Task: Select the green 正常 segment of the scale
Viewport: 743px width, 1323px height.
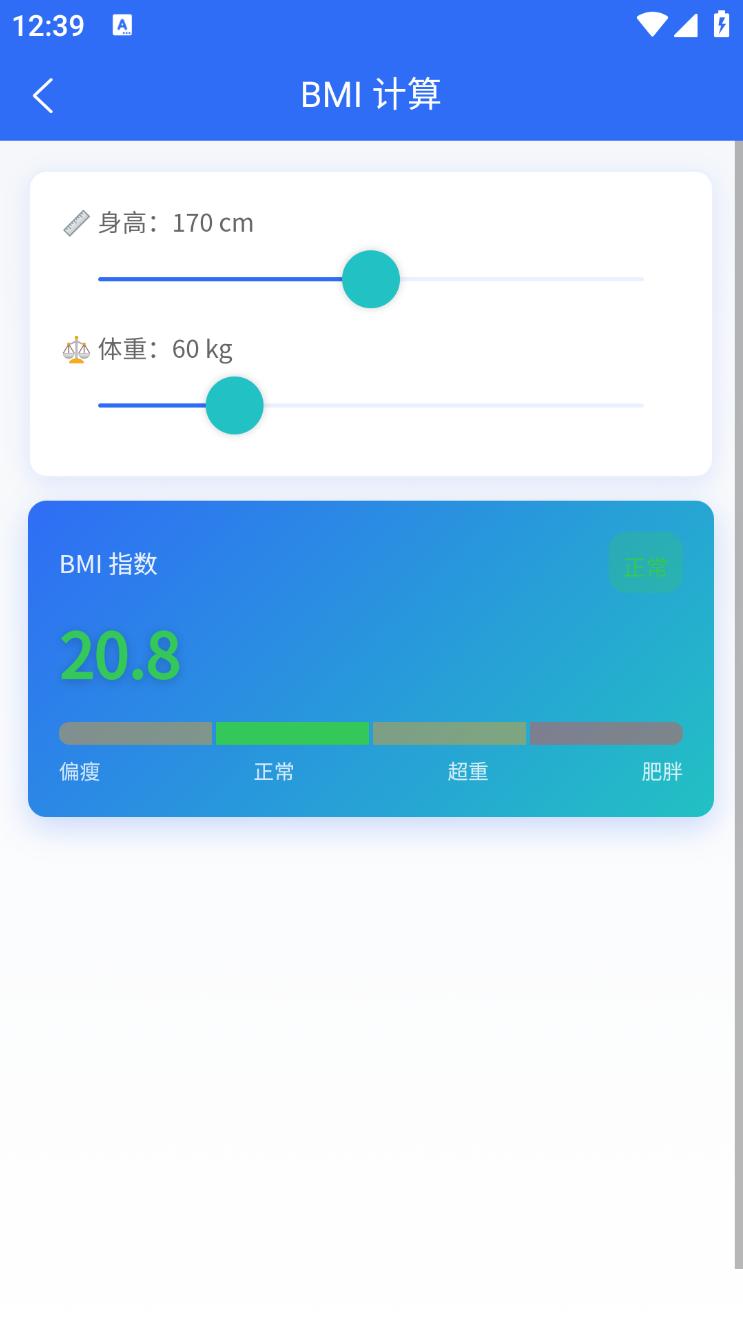Action: point(292,733)
